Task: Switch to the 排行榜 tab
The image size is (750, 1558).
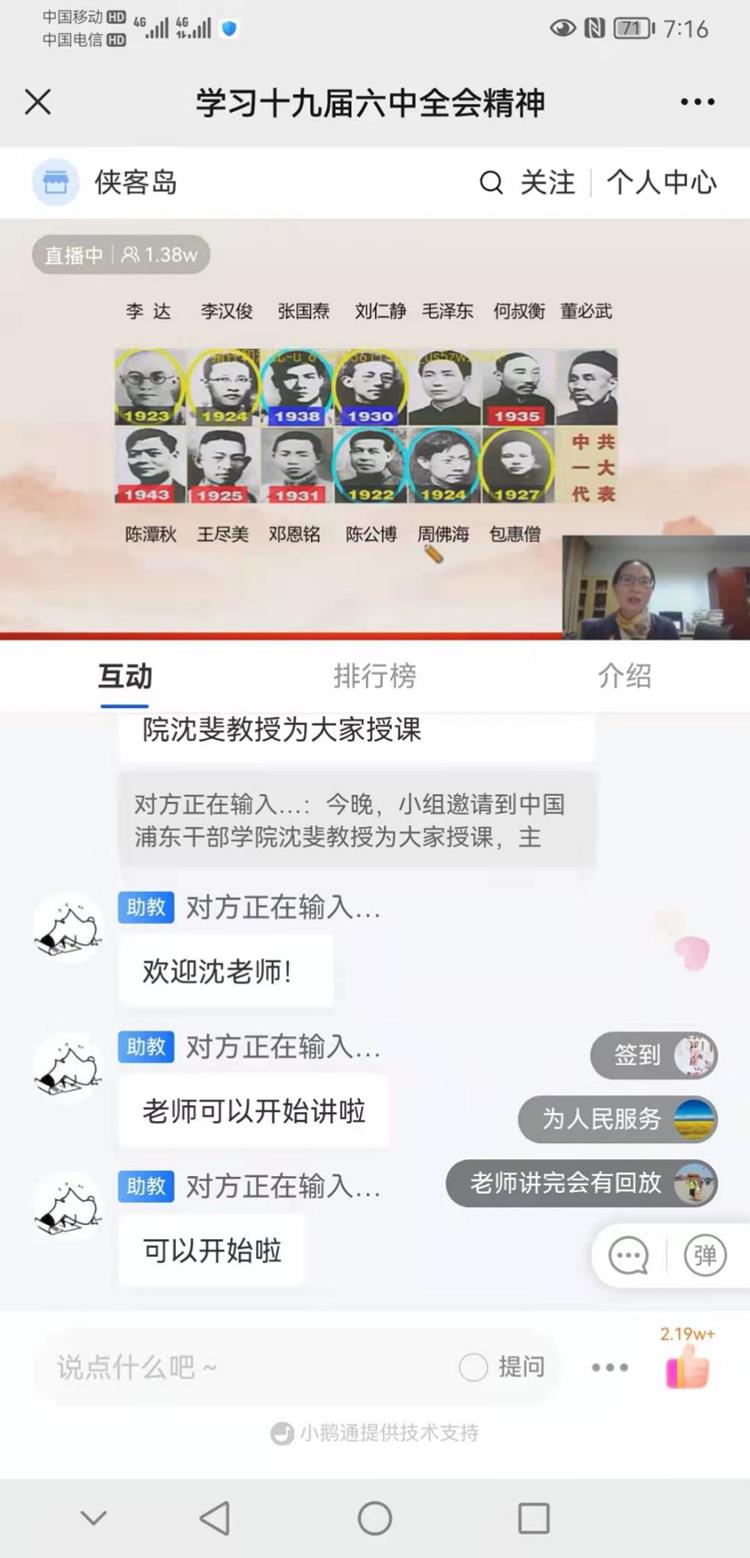Action: point(375,676)
